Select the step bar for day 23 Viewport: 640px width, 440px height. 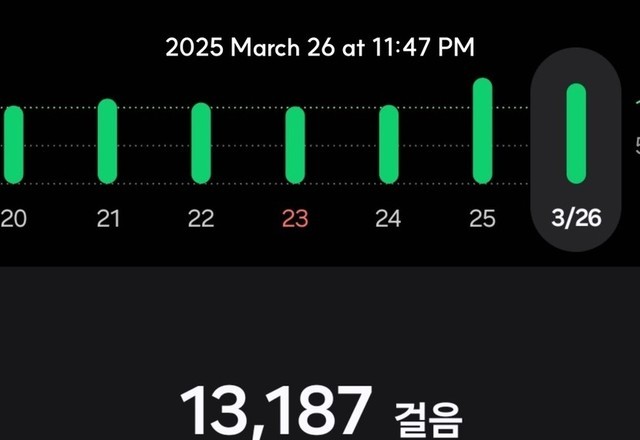295,145
